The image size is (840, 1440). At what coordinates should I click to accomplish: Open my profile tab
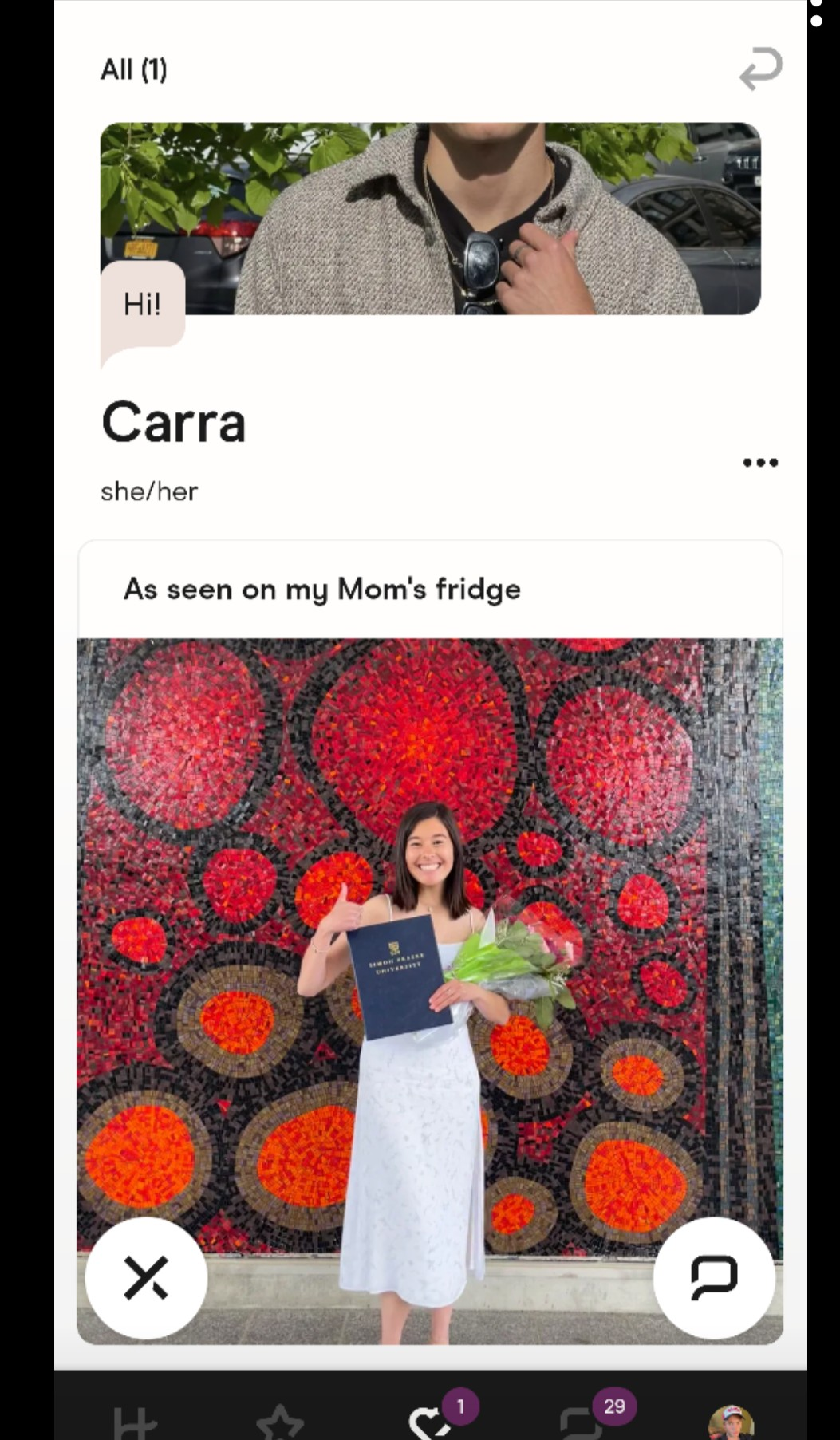[730, 1422]
